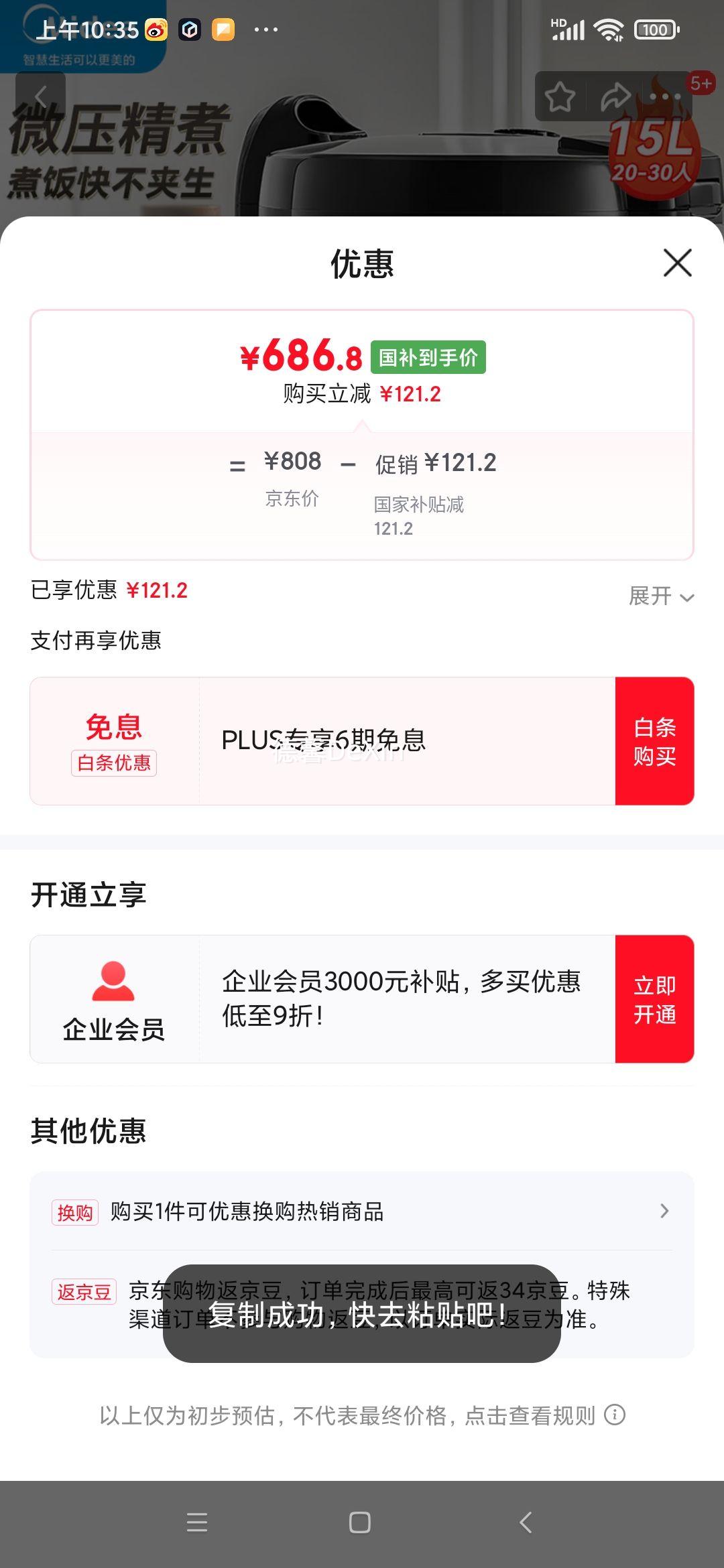724x1568 pixels.
Task: Open the 换购 add-on purchase offer row
Action: click(362, 1212)
